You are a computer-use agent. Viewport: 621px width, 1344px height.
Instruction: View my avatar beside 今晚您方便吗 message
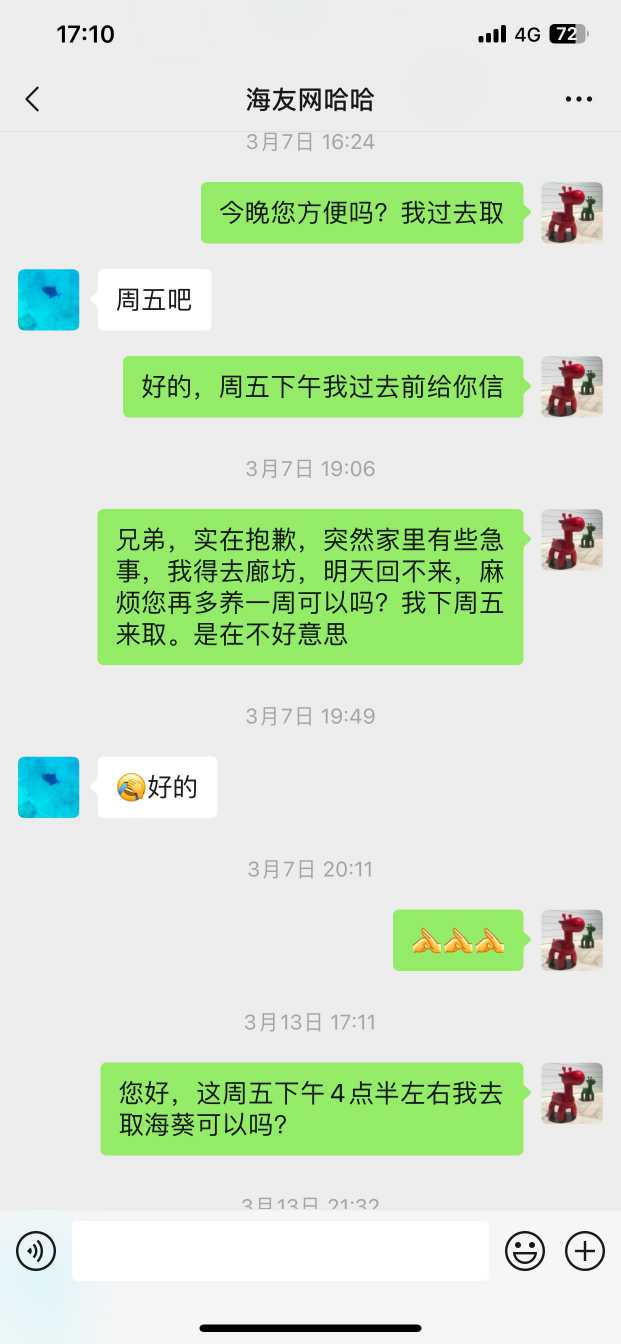tap(572, 213)
